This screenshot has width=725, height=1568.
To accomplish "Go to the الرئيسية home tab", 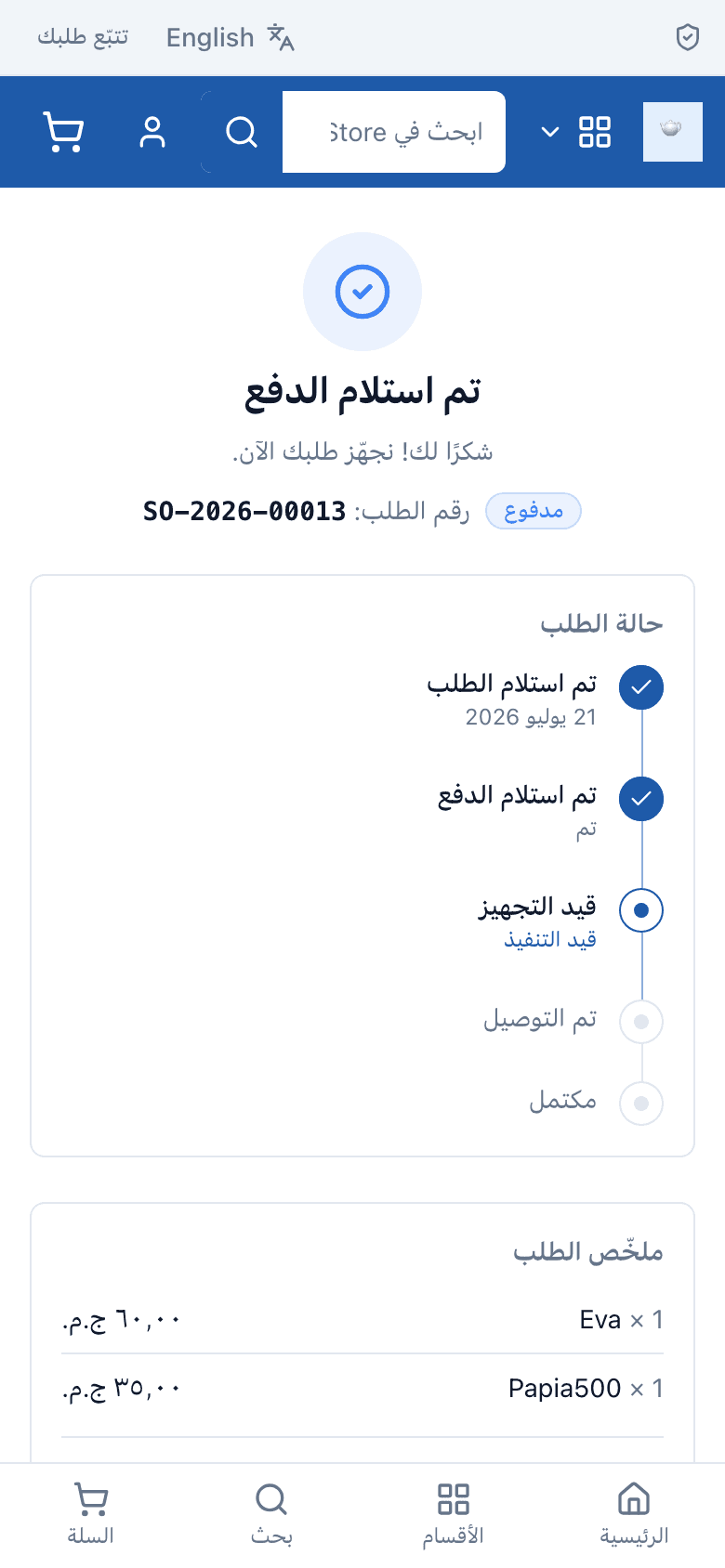I will click(x=634, y=1514).
